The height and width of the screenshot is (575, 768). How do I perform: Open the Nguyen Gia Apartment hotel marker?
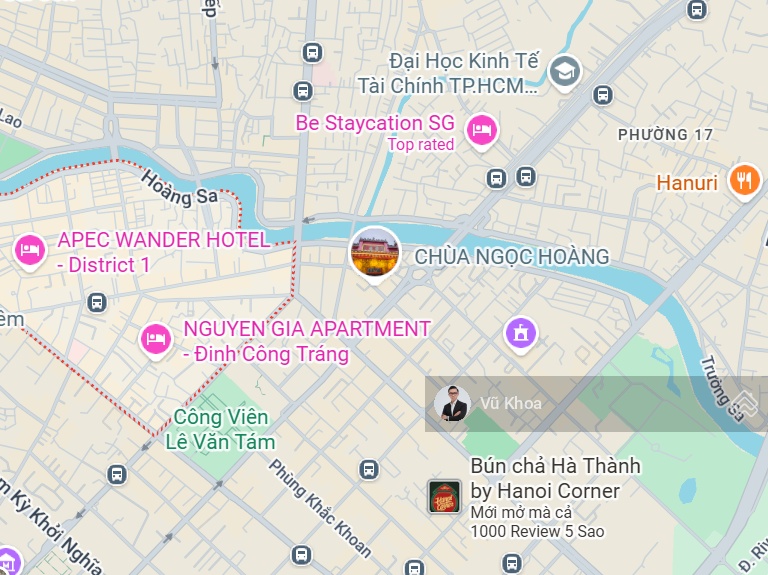click(155, 339)
